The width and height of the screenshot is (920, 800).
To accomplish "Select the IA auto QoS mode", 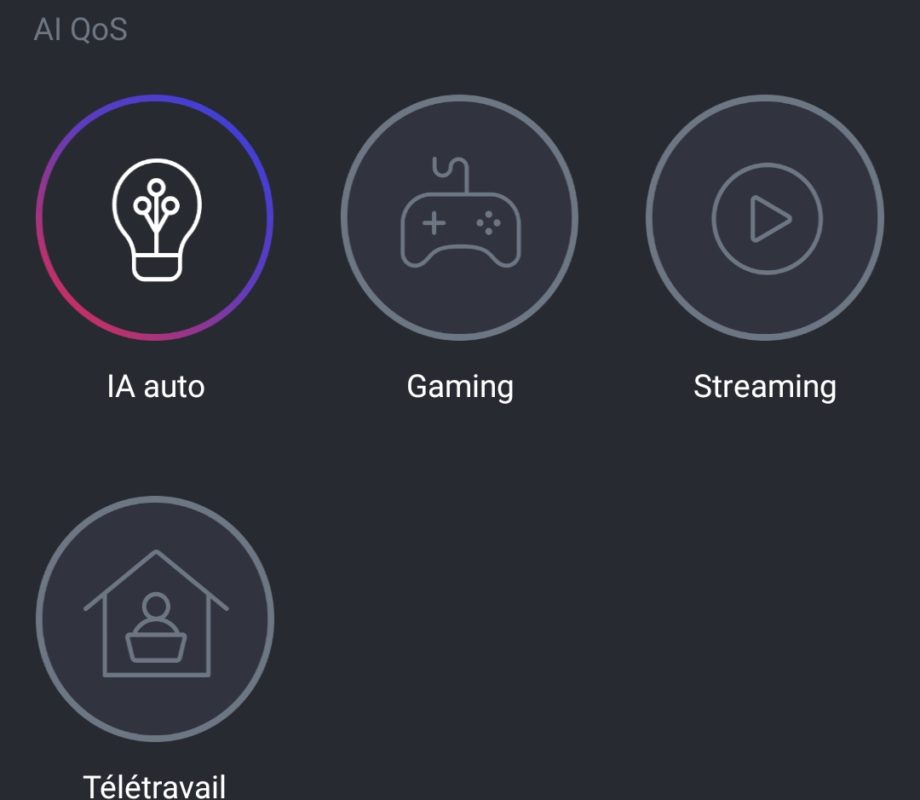I will tap(155, 218).
